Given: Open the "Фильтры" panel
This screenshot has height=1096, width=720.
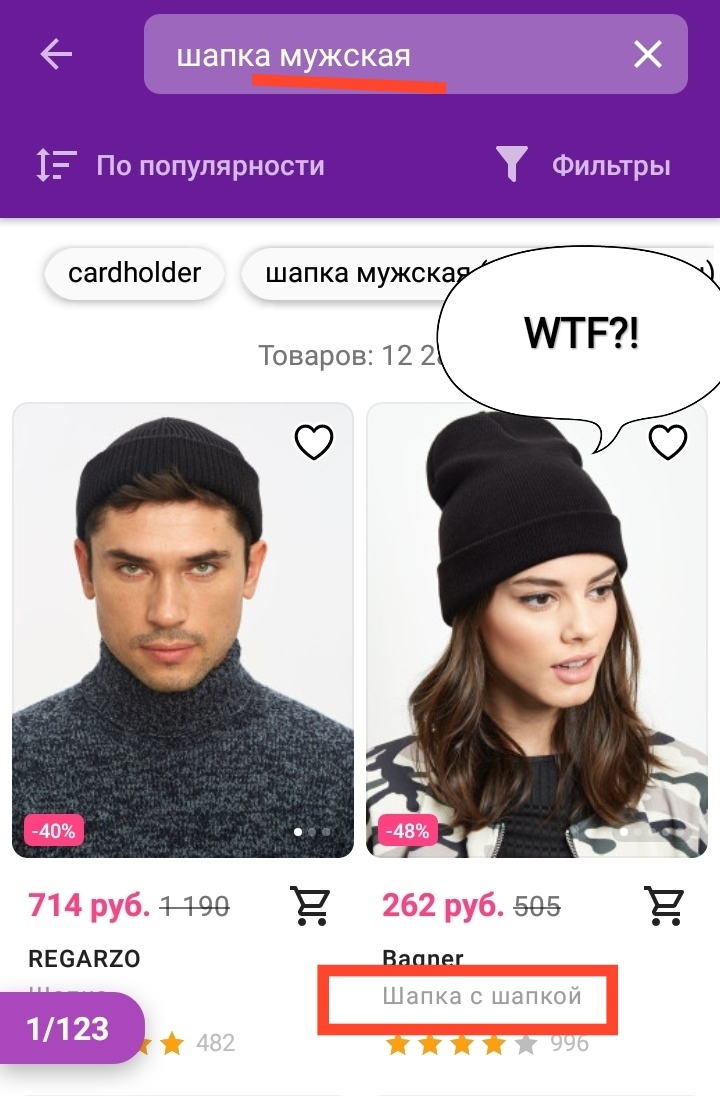Looking at the screenshot, I should [x=584, y=165].
